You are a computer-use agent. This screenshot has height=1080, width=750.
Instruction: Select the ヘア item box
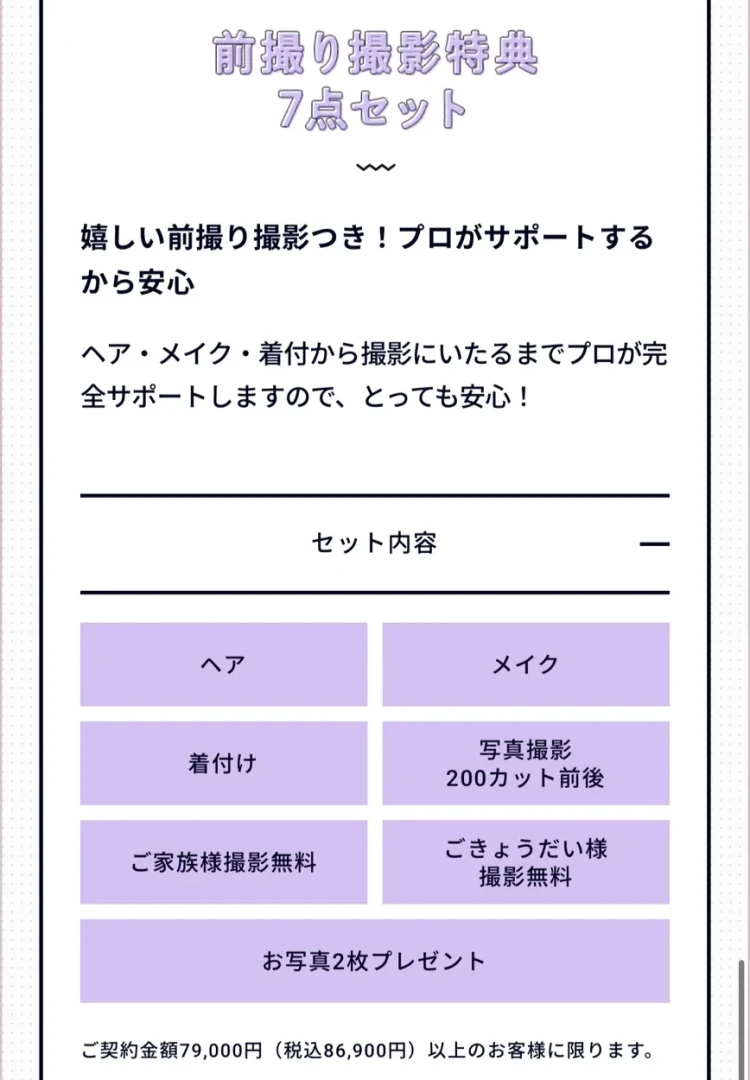223,664
